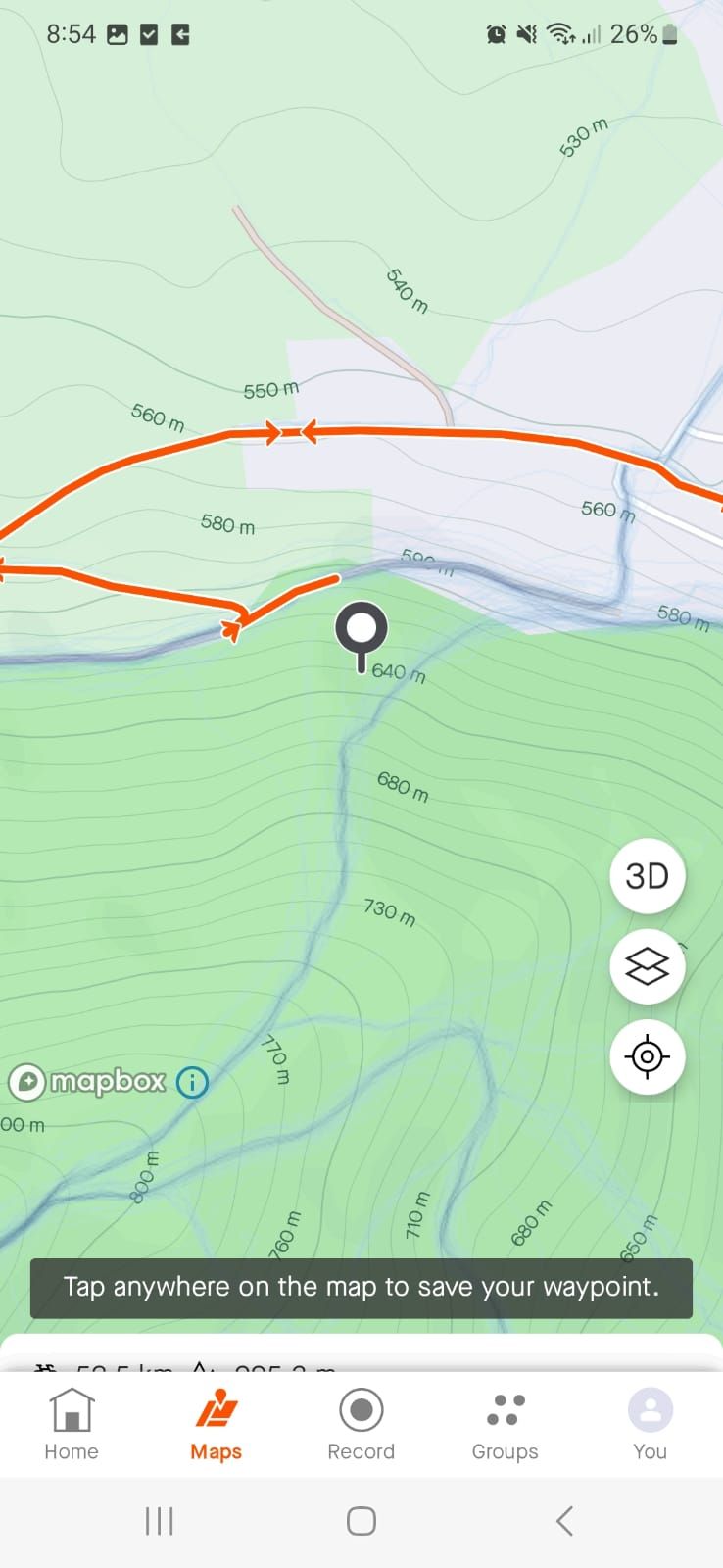Image resolution: width=723 pixels, height=1568 pixels.
Task: Switch map to 3D view
Action: coord(647,876)
